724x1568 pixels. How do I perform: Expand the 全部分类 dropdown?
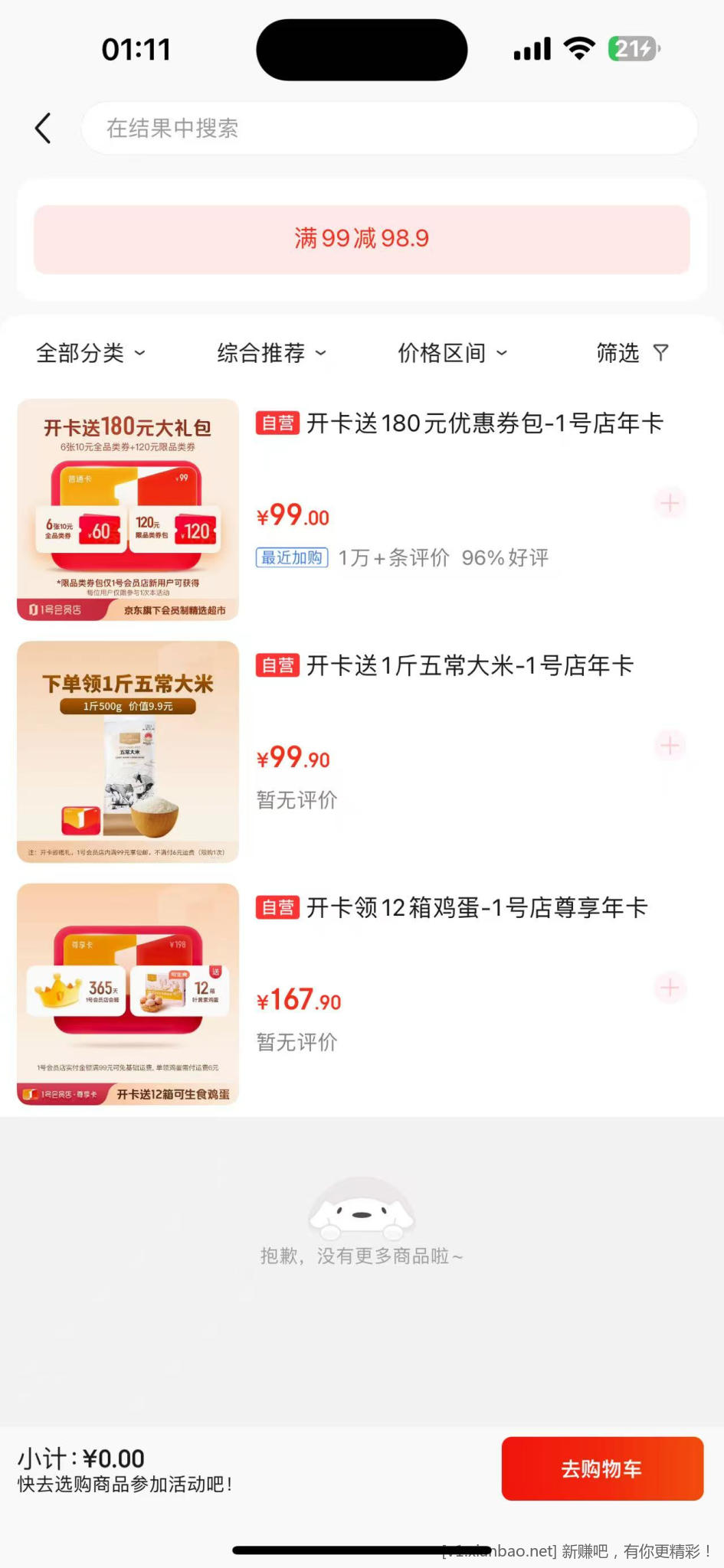tap(90, 353)
